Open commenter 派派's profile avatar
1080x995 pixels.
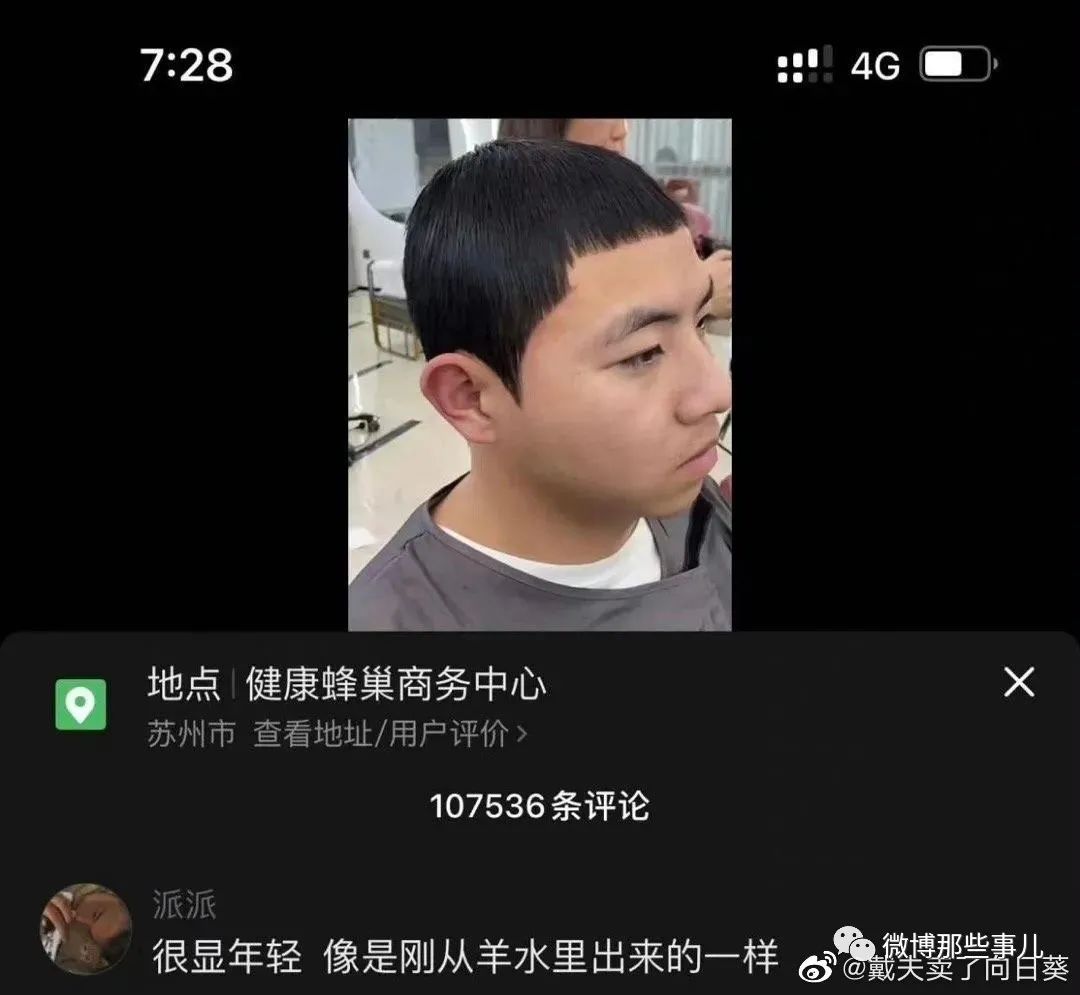click(86, 928)
